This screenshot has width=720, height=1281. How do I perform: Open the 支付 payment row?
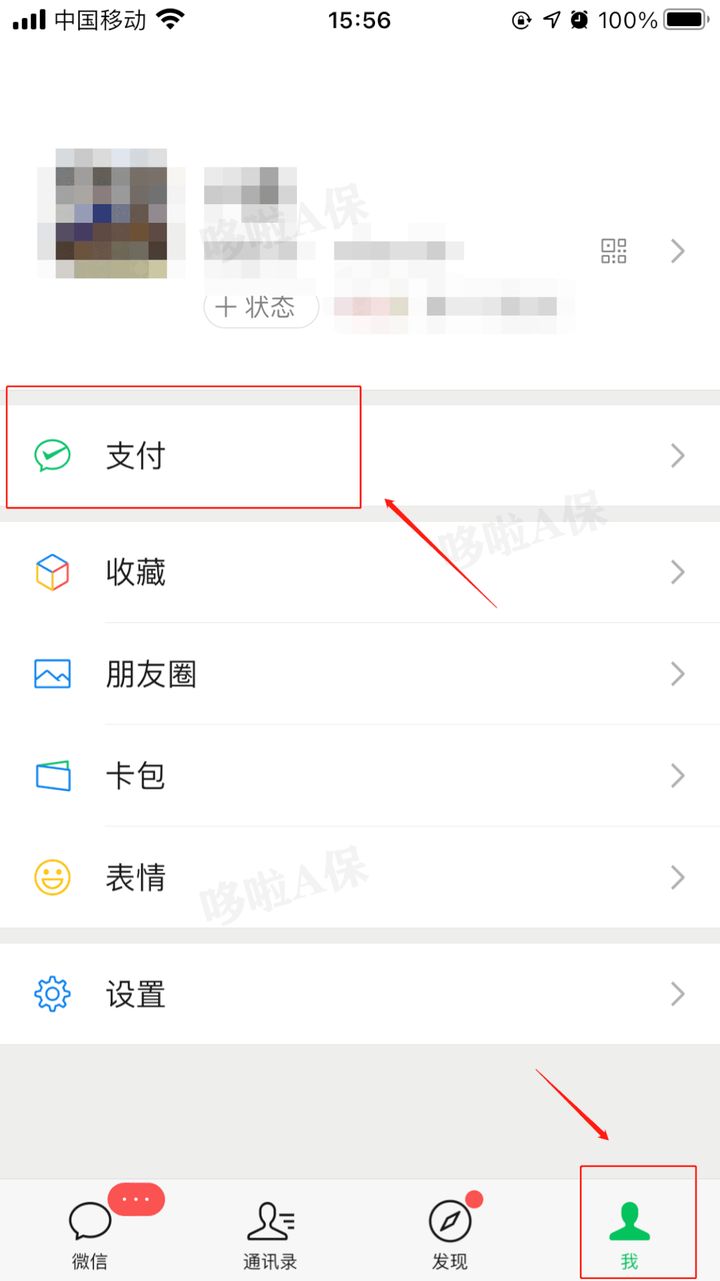coord(360,456)
